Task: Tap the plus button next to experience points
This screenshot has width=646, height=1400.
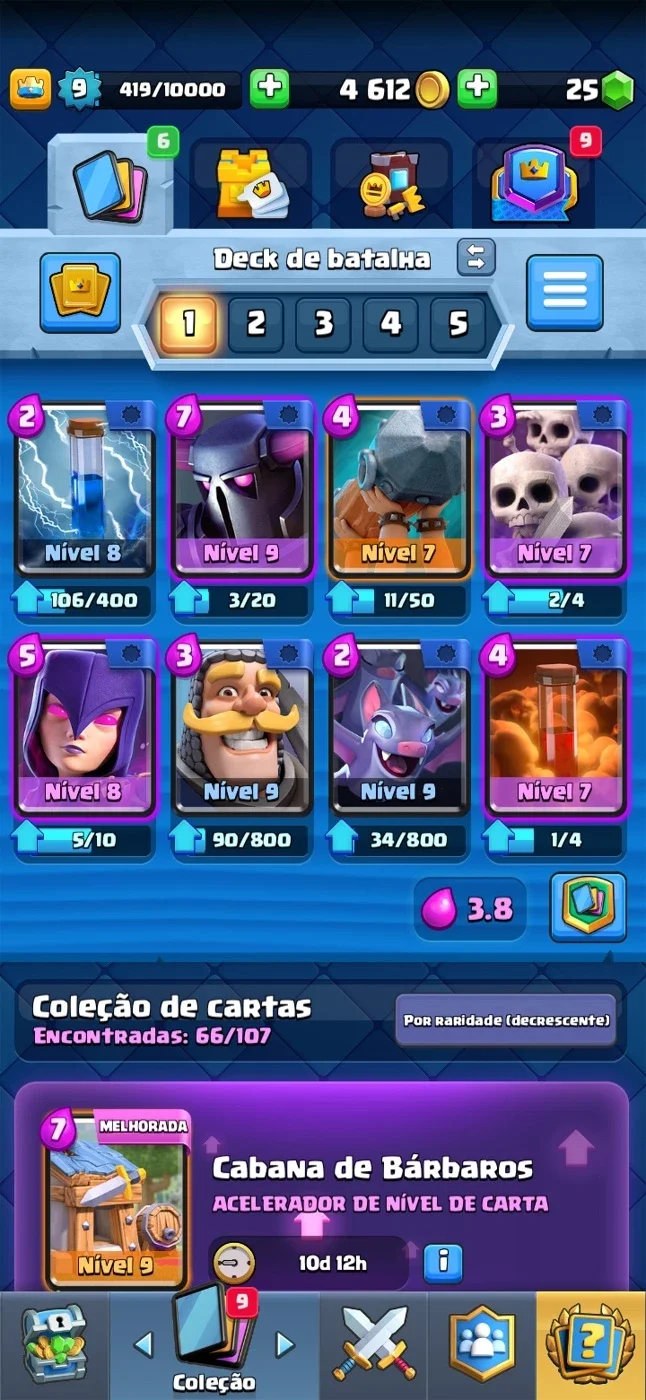Action: [269, 89]
